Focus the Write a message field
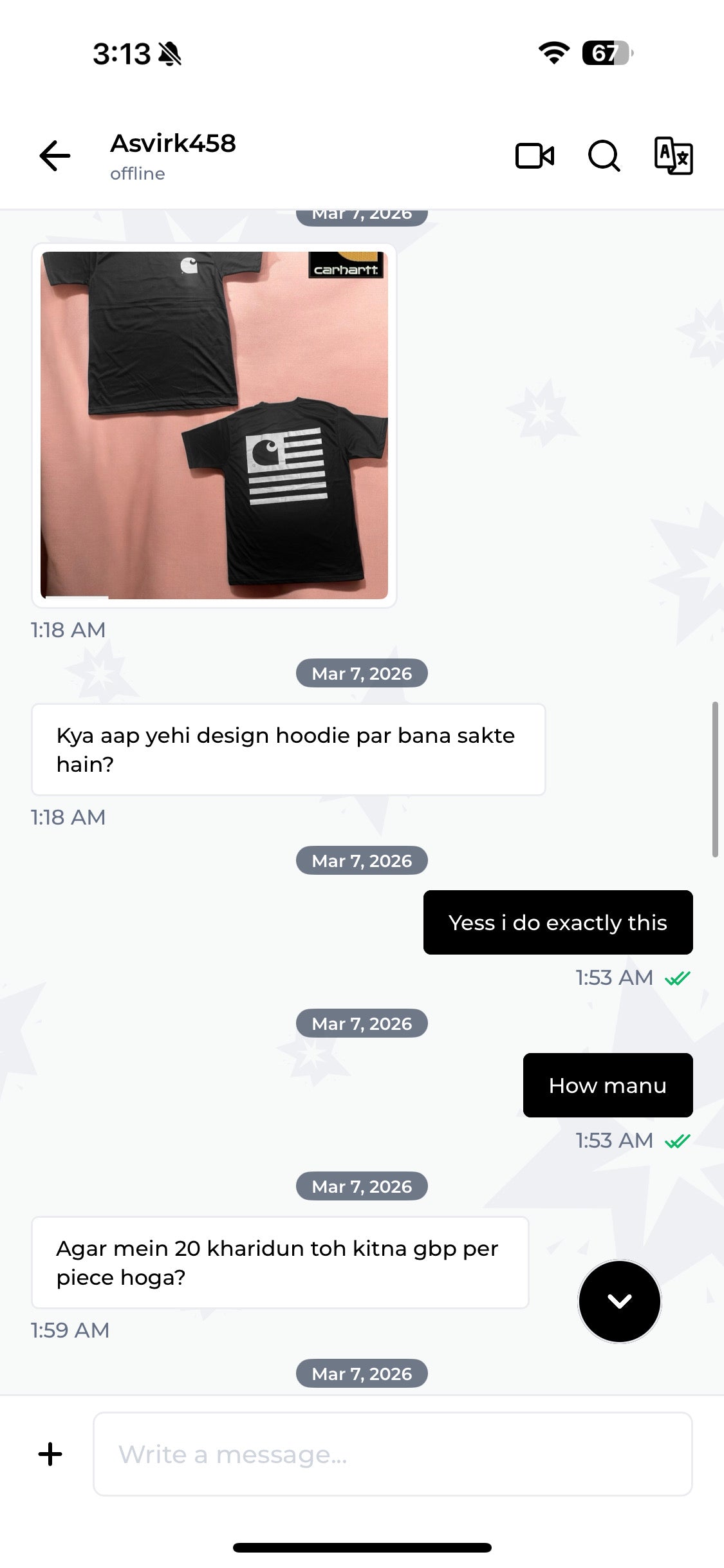The image size is (724, 1568). (393, 1454)
